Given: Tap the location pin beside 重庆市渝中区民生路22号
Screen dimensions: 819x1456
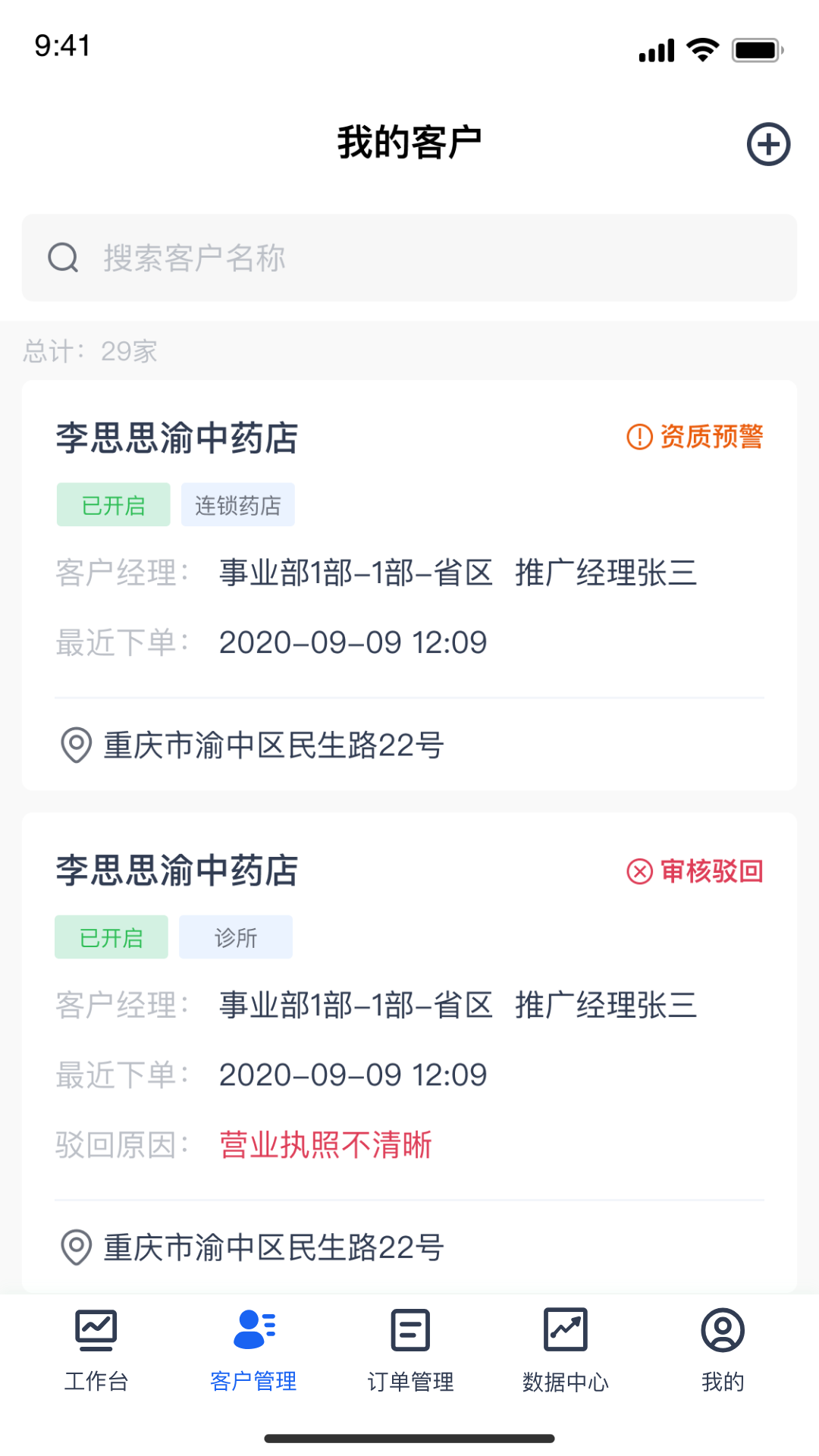Looking at the screenshot, I should coord(74,745).
